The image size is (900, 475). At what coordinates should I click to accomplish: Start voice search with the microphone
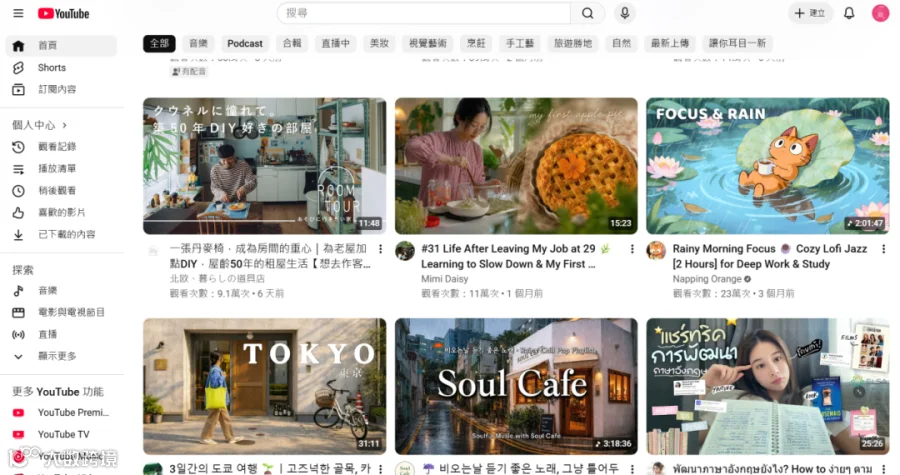pyautogui.click(x=624, y=13)
